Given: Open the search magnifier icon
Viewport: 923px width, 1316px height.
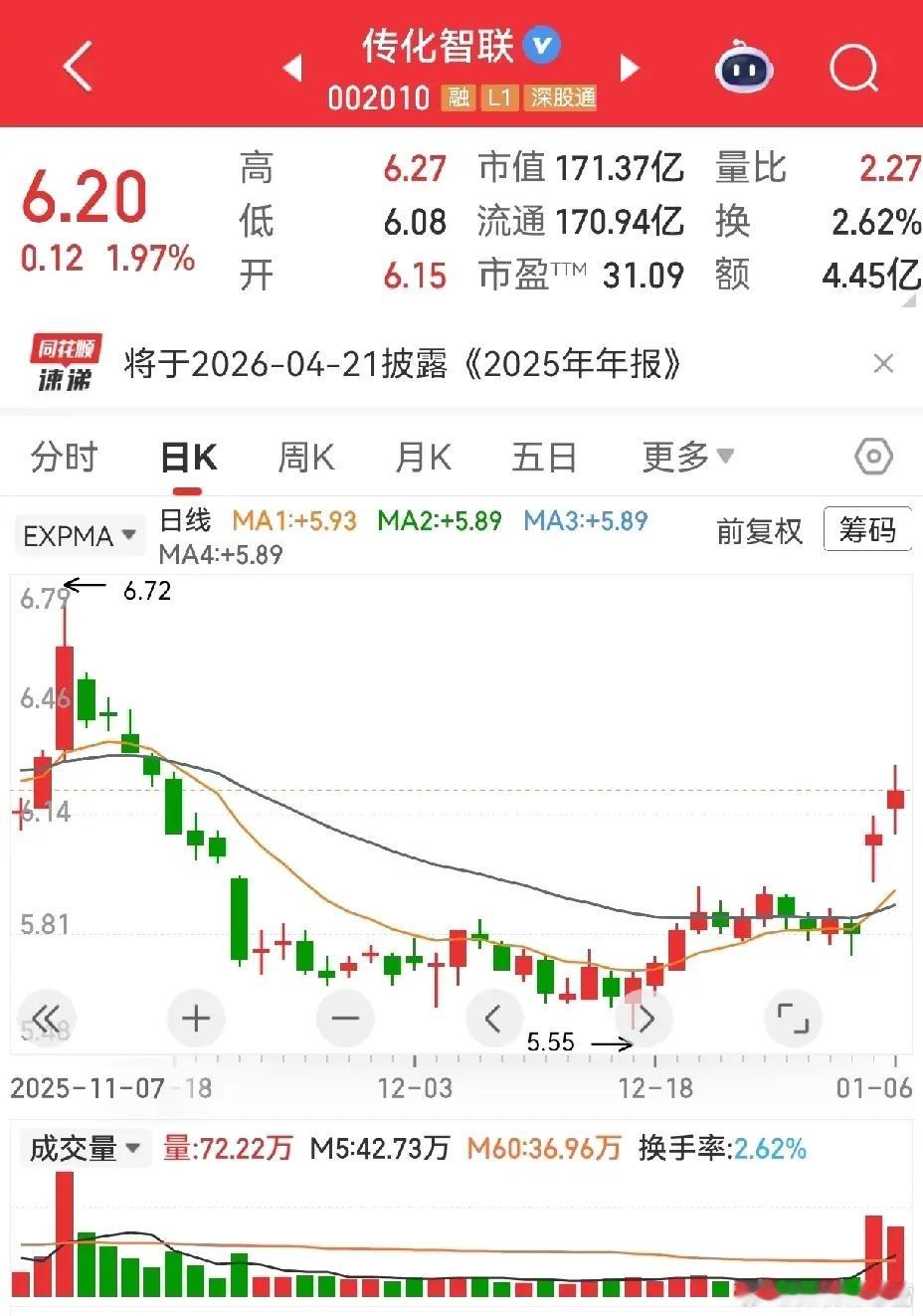Looking at the screenshot, I should pos(853,68).
